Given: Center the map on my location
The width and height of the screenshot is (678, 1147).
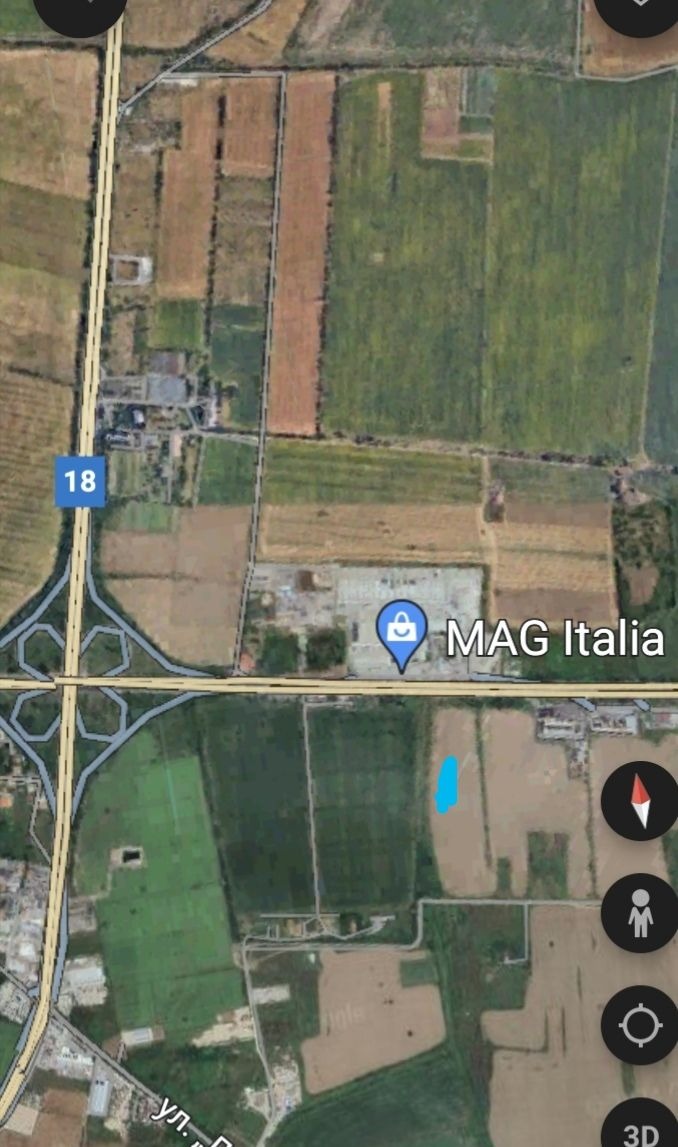Looking at the screenshot, I should [640, 1025].
